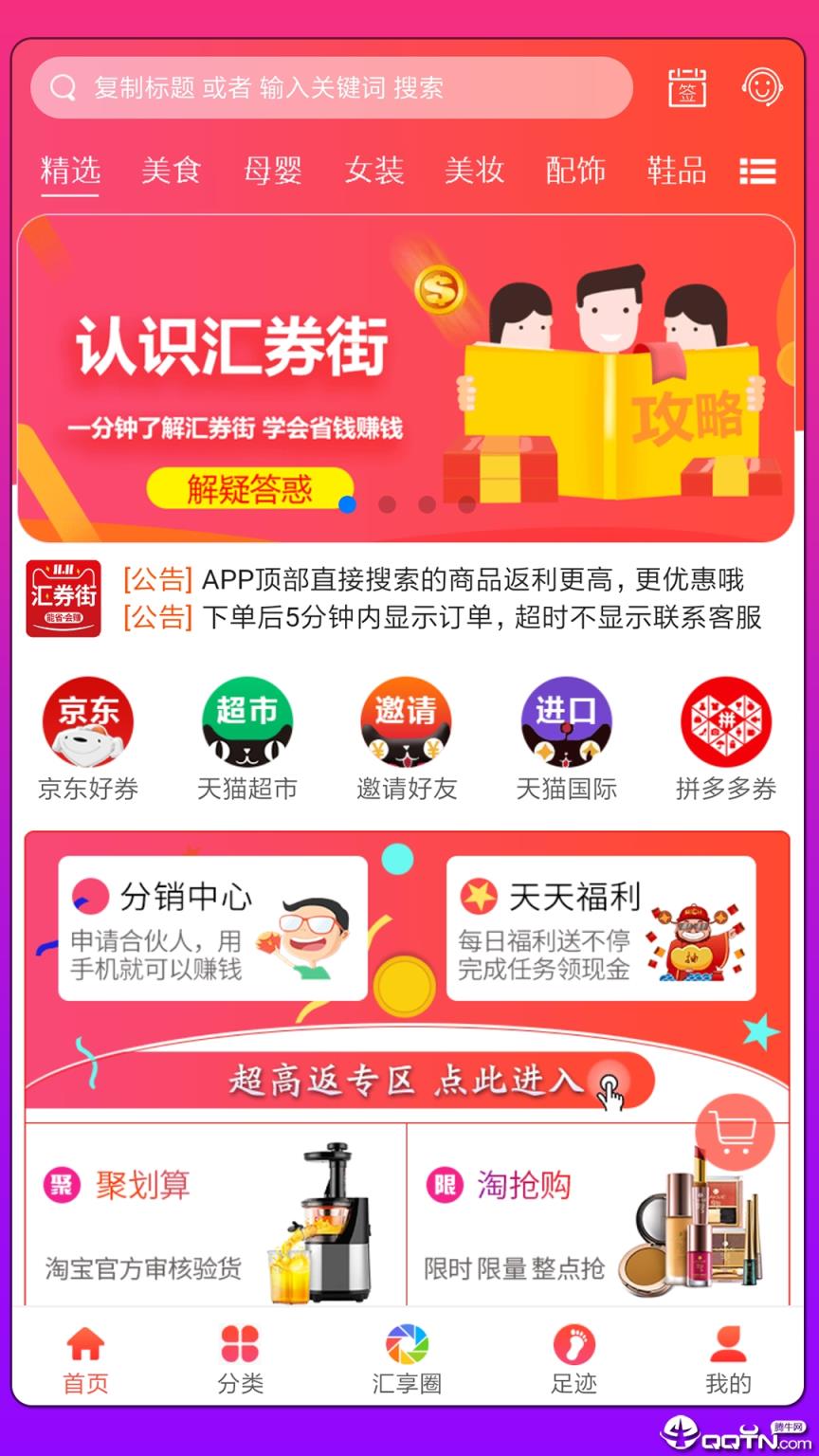Open the category list icon at tab row end

coord(757,172)
